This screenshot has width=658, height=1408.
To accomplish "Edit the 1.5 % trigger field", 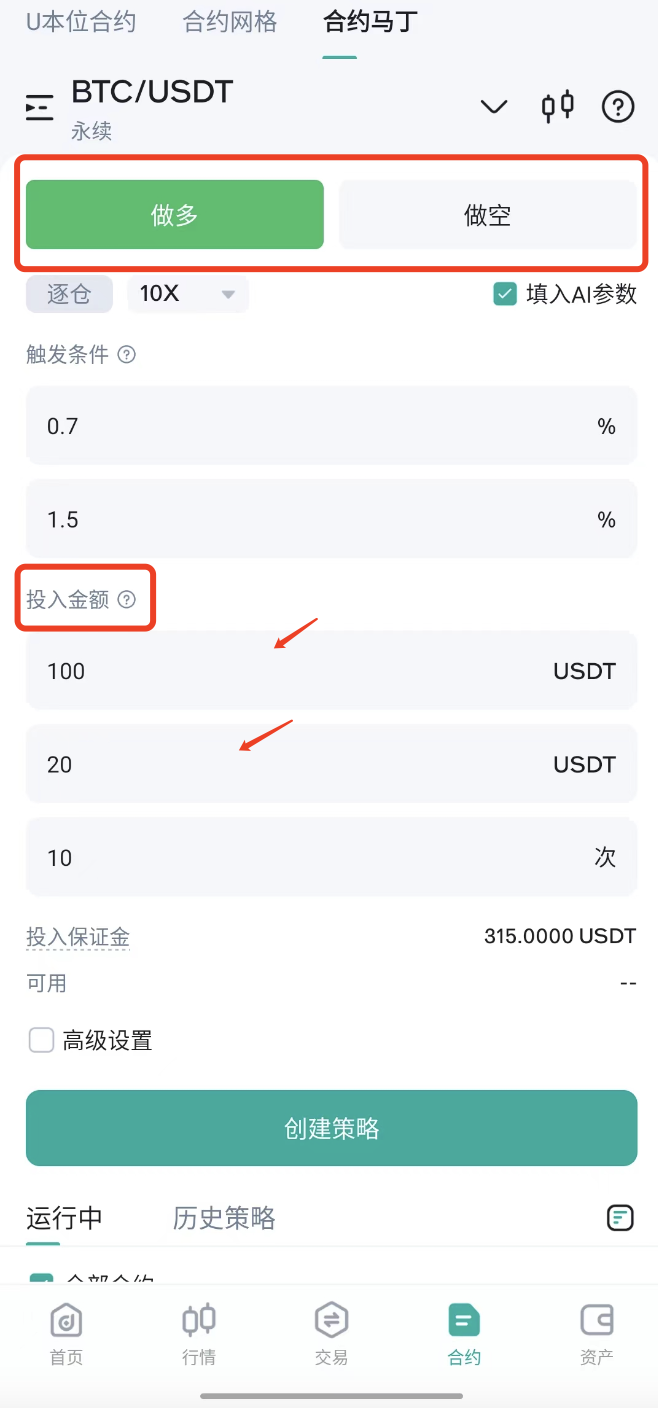I will tap(331, 519).
